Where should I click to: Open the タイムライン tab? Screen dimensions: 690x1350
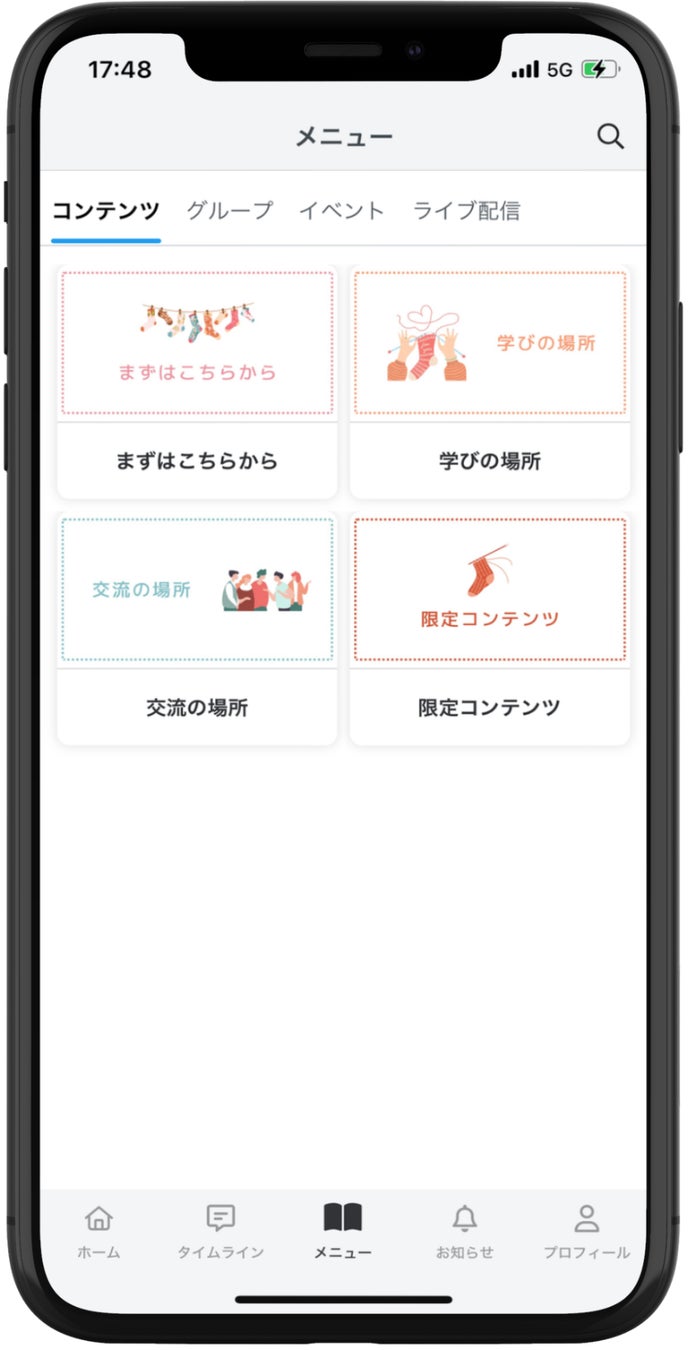click(220, 1231)
